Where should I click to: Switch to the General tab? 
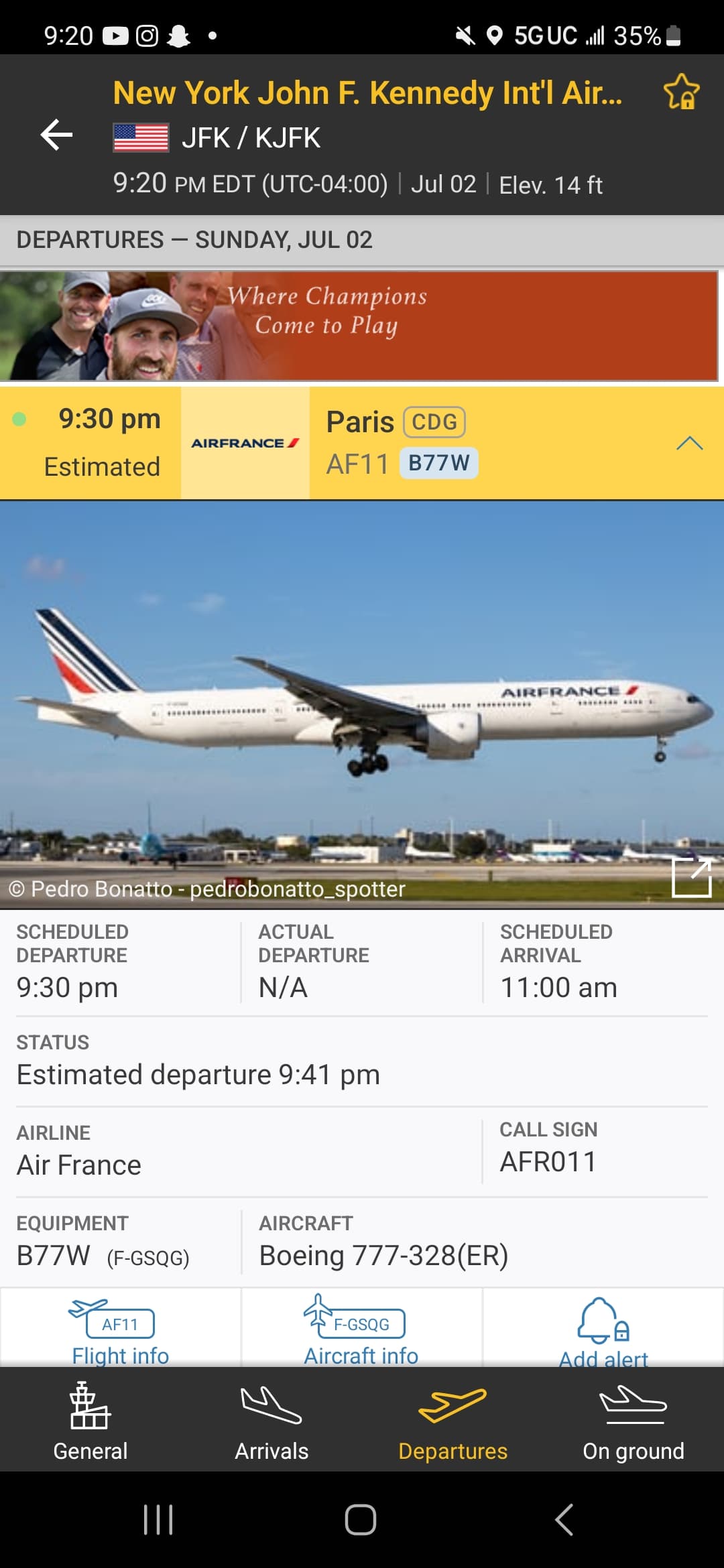click(x=90, y=1422)
